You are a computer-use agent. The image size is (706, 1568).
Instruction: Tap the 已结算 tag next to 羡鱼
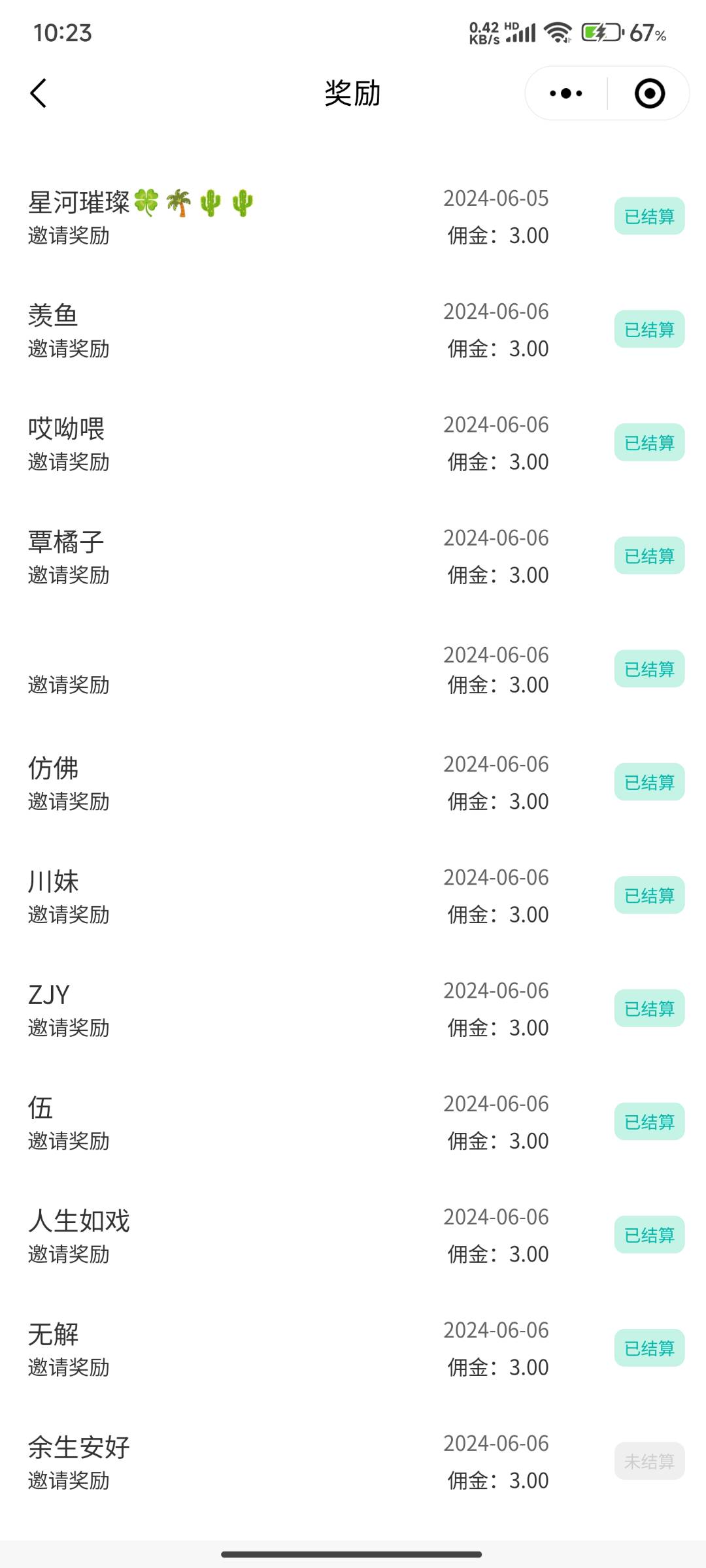648,330
